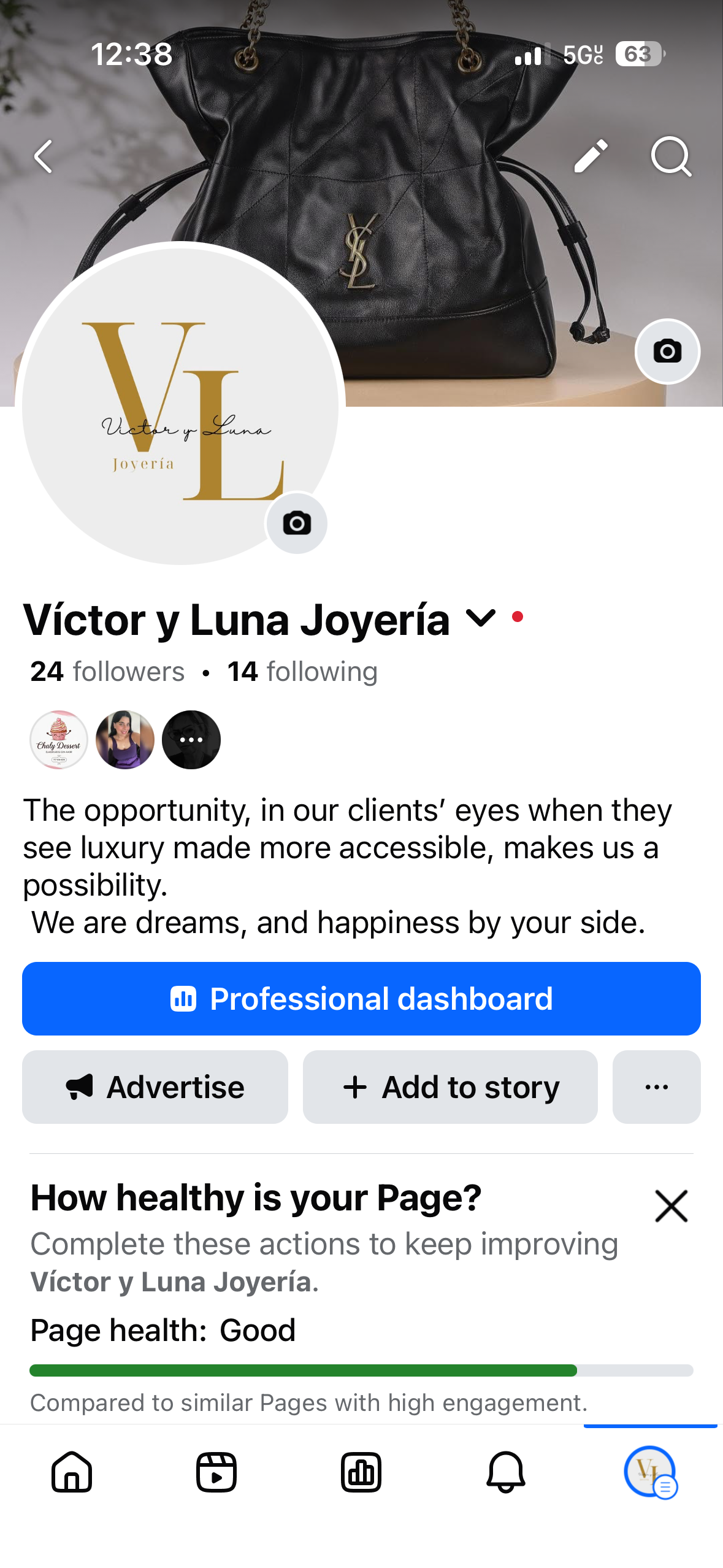This screenshot has width=723, height=1568.
Task: Open the three-dot more options button
Action: pyautogui.click(x=656, y=1087)
